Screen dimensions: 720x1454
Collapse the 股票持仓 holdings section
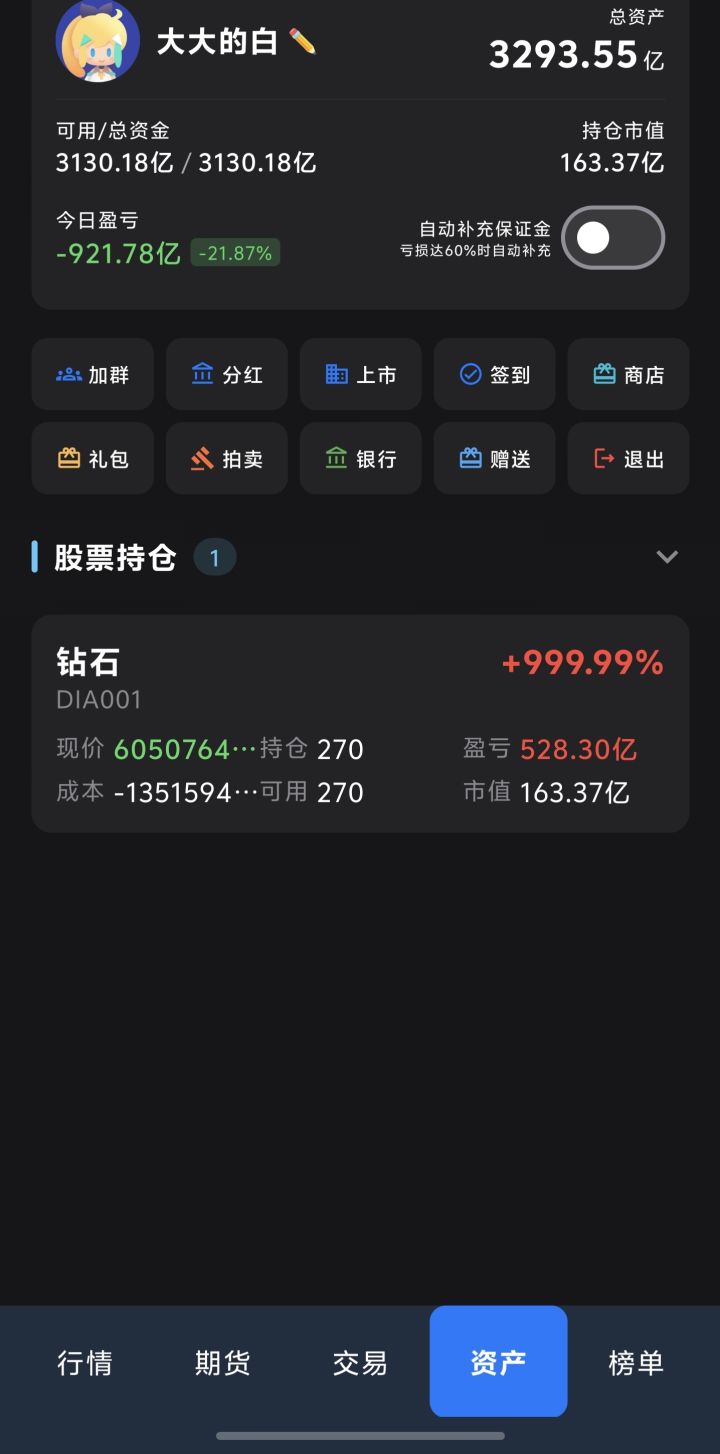coord(667,557)
